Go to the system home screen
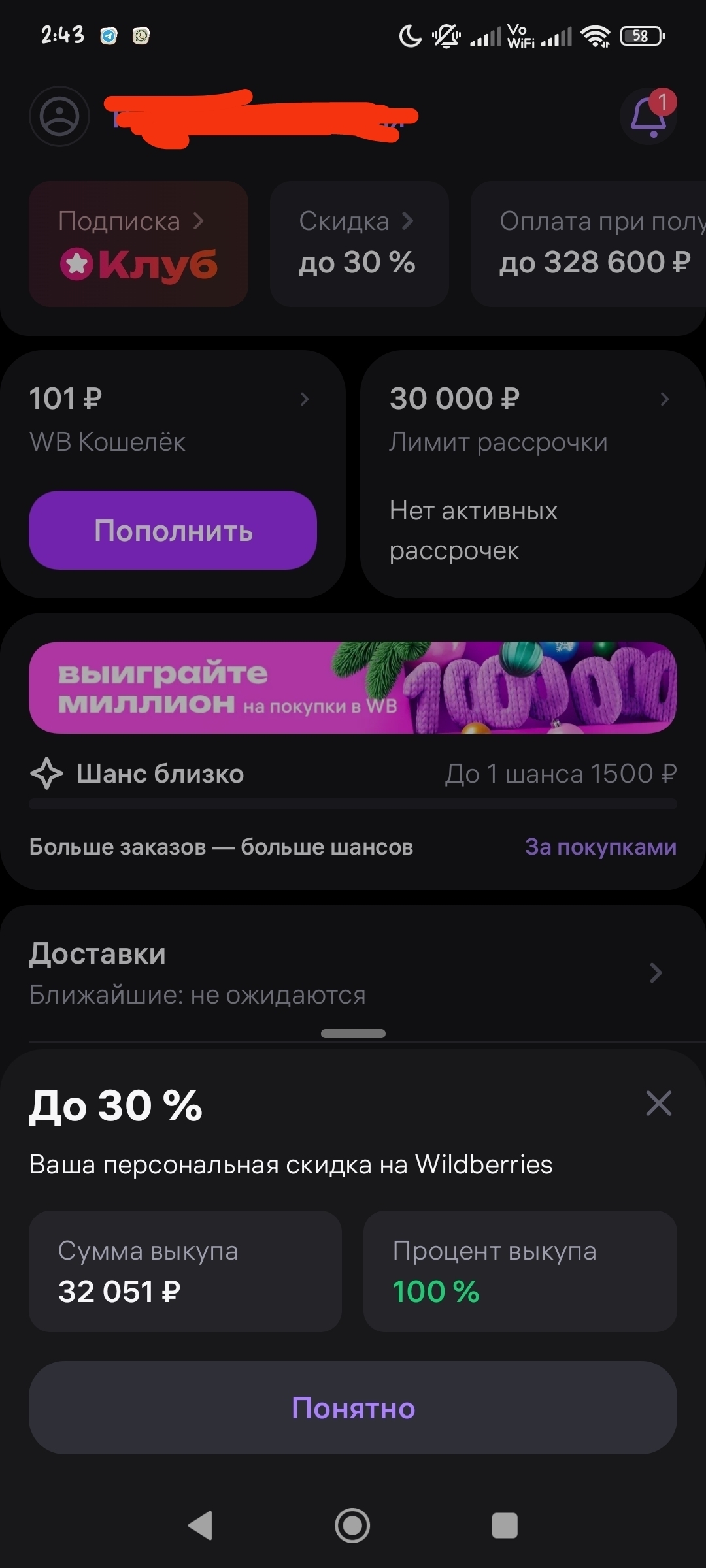Viewport: 706px width, 1568px height. (x=352, y=1526)
